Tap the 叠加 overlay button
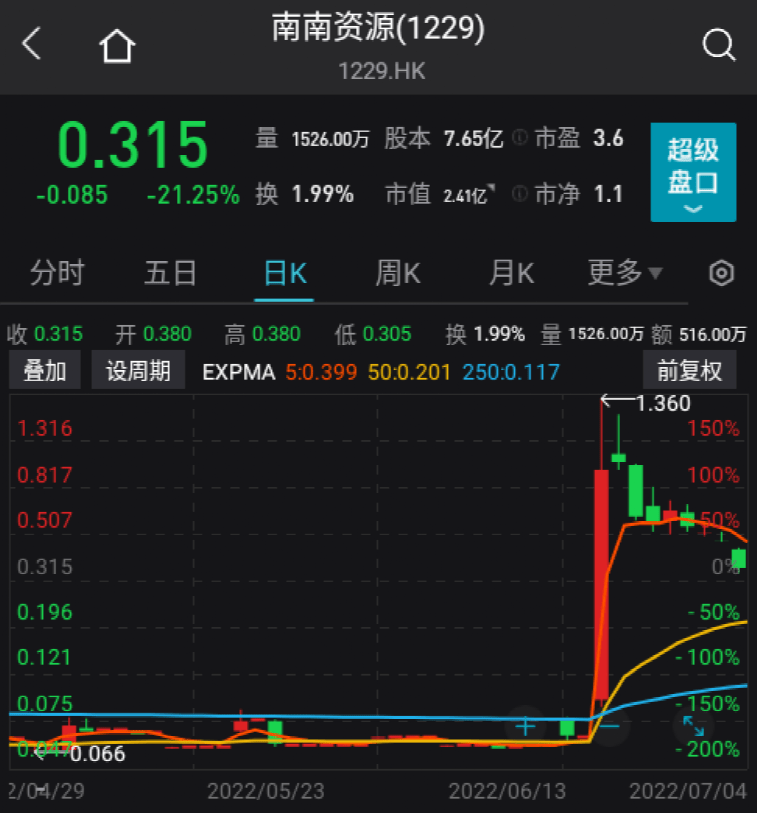The width and height of the screenshot is (757, 813). [x=45, y=372]
